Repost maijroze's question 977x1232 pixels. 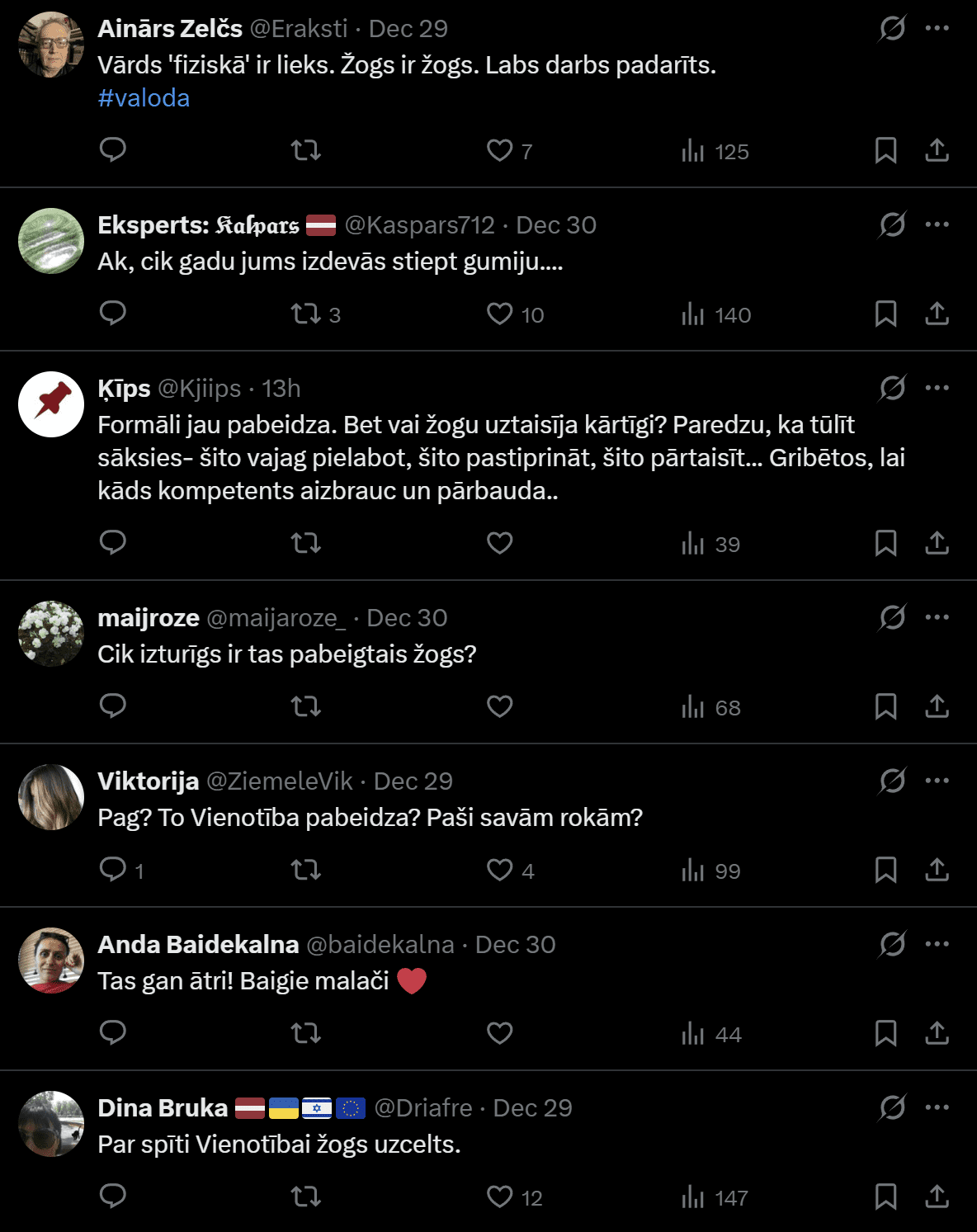coord(306,706)
